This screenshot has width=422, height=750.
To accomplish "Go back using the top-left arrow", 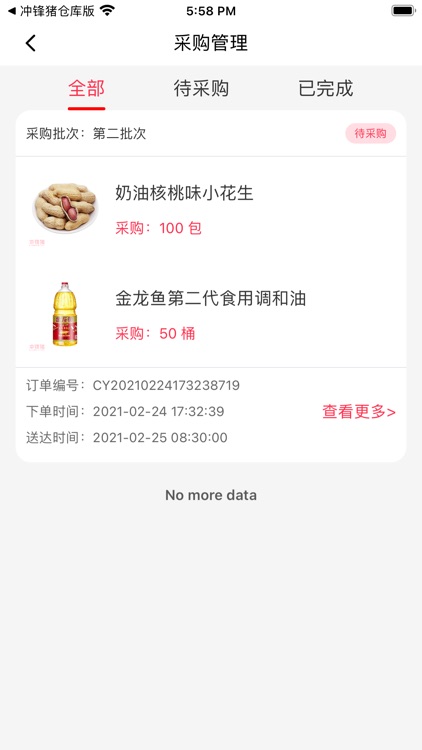I will coord(31,43).
